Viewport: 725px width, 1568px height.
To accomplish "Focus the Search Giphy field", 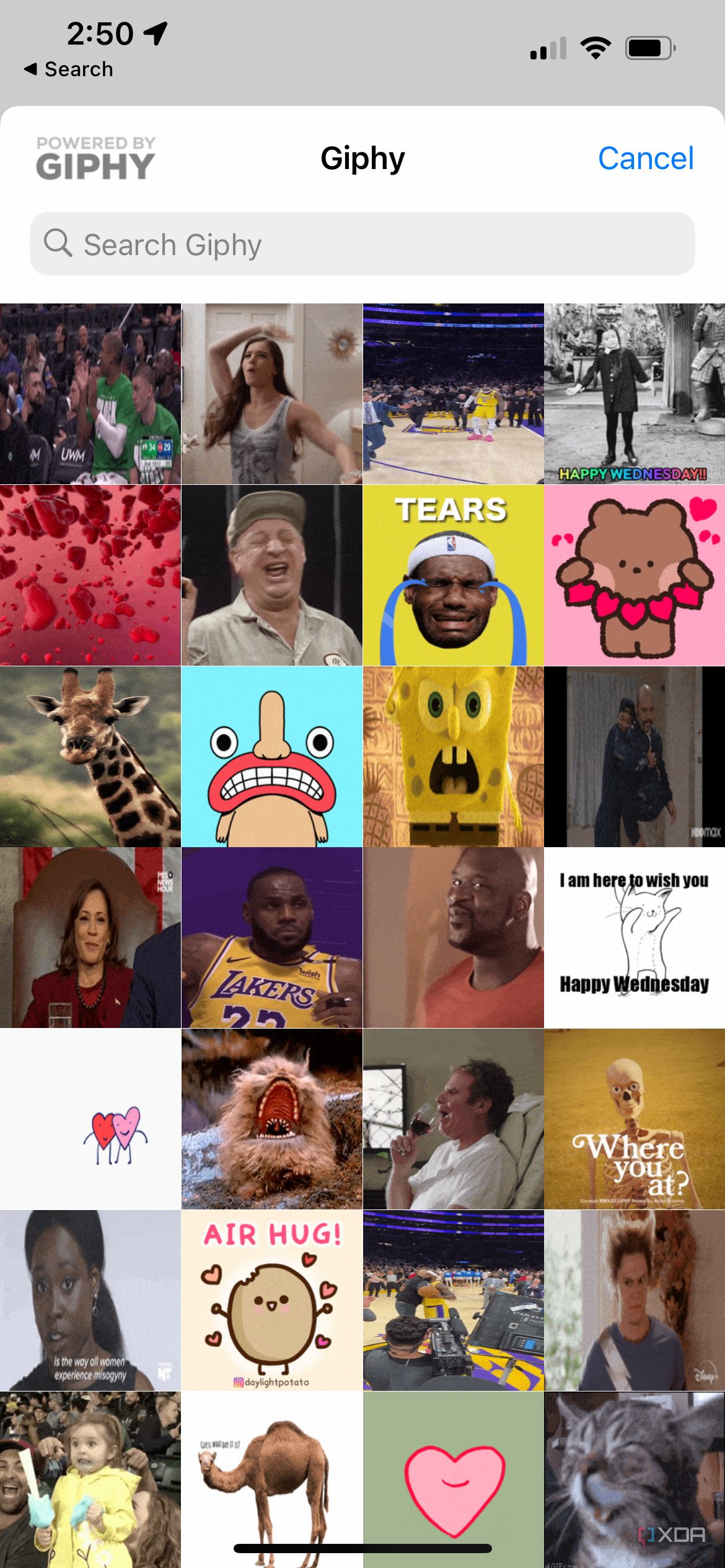I will click(362, 244).
